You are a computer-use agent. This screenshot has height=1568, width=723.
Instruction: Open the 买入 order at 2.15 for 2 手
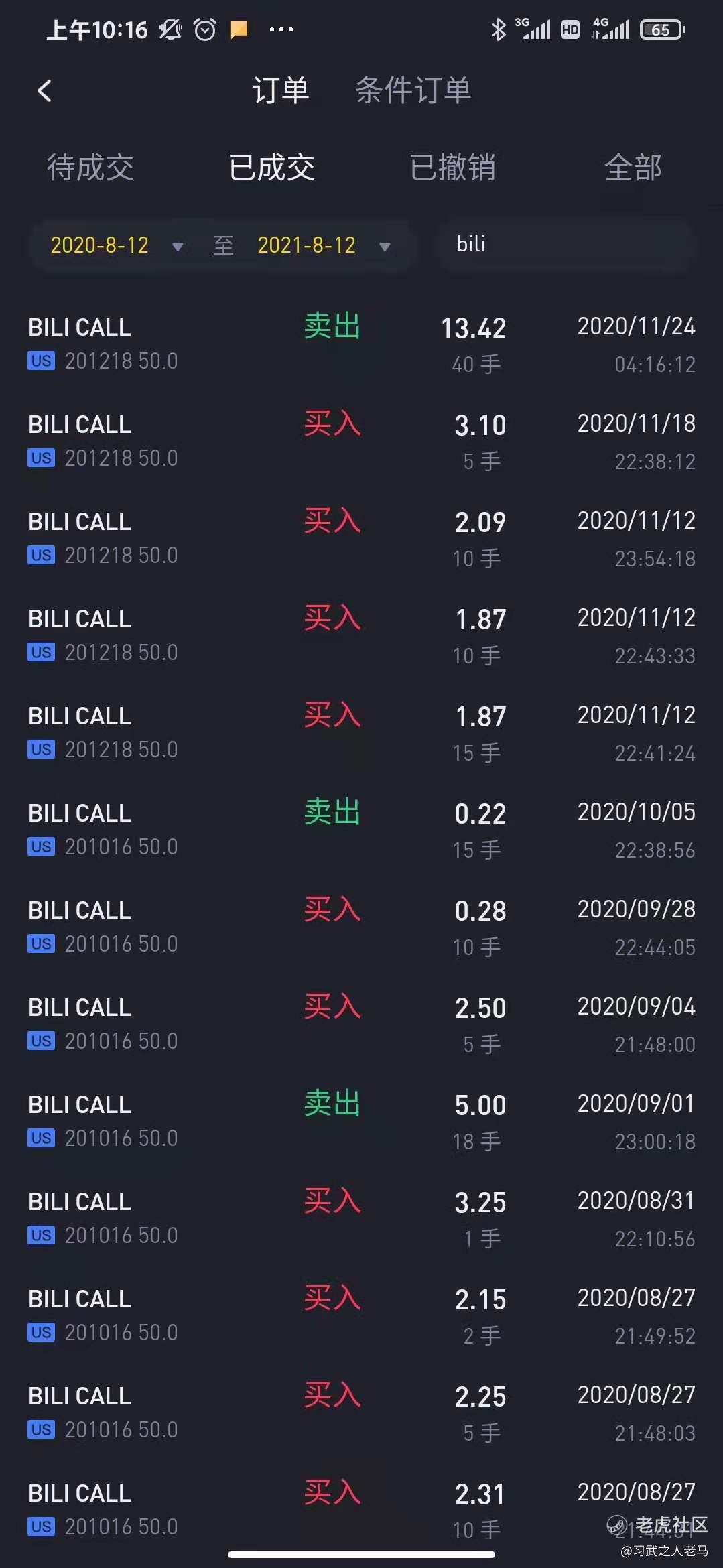coord(362,1317)
